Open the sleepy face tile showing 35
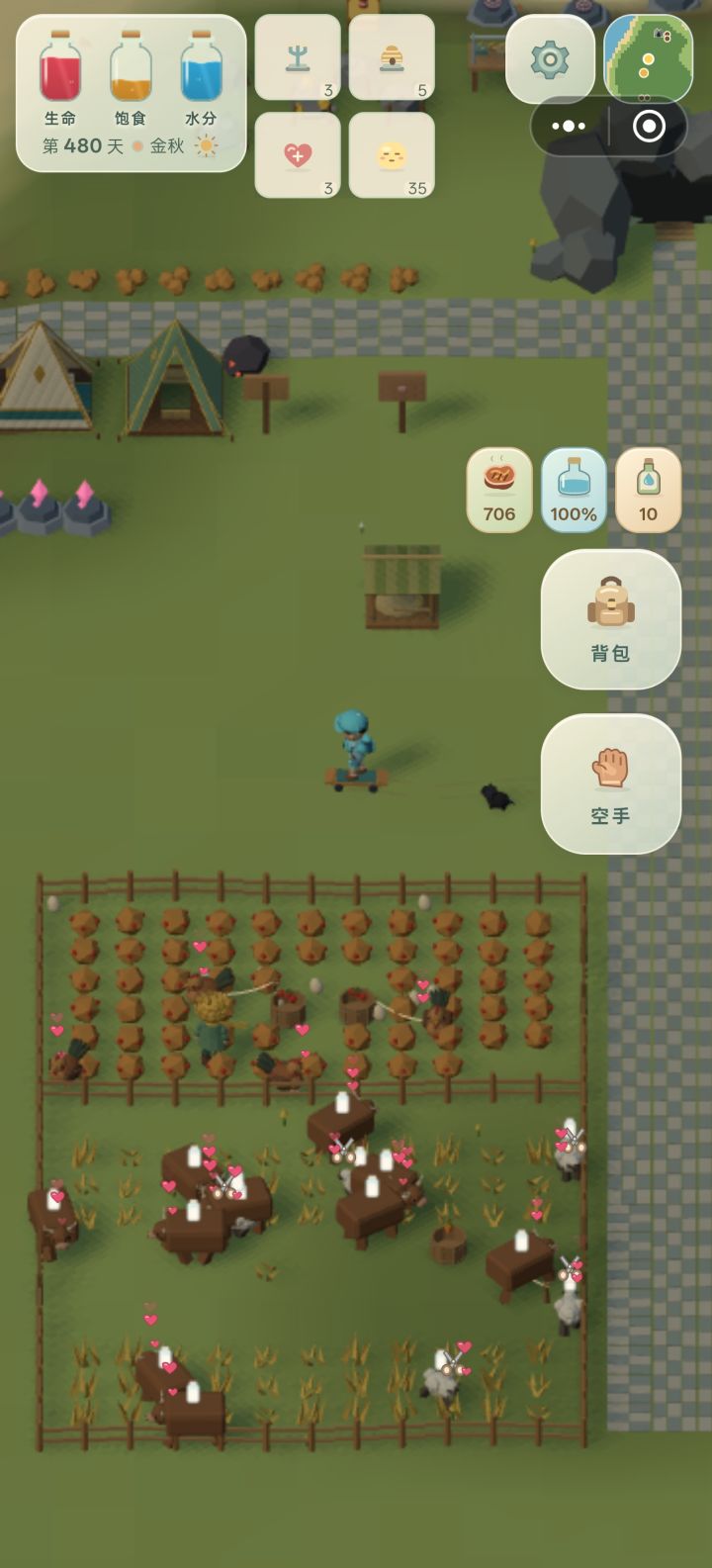 [392, 155]
